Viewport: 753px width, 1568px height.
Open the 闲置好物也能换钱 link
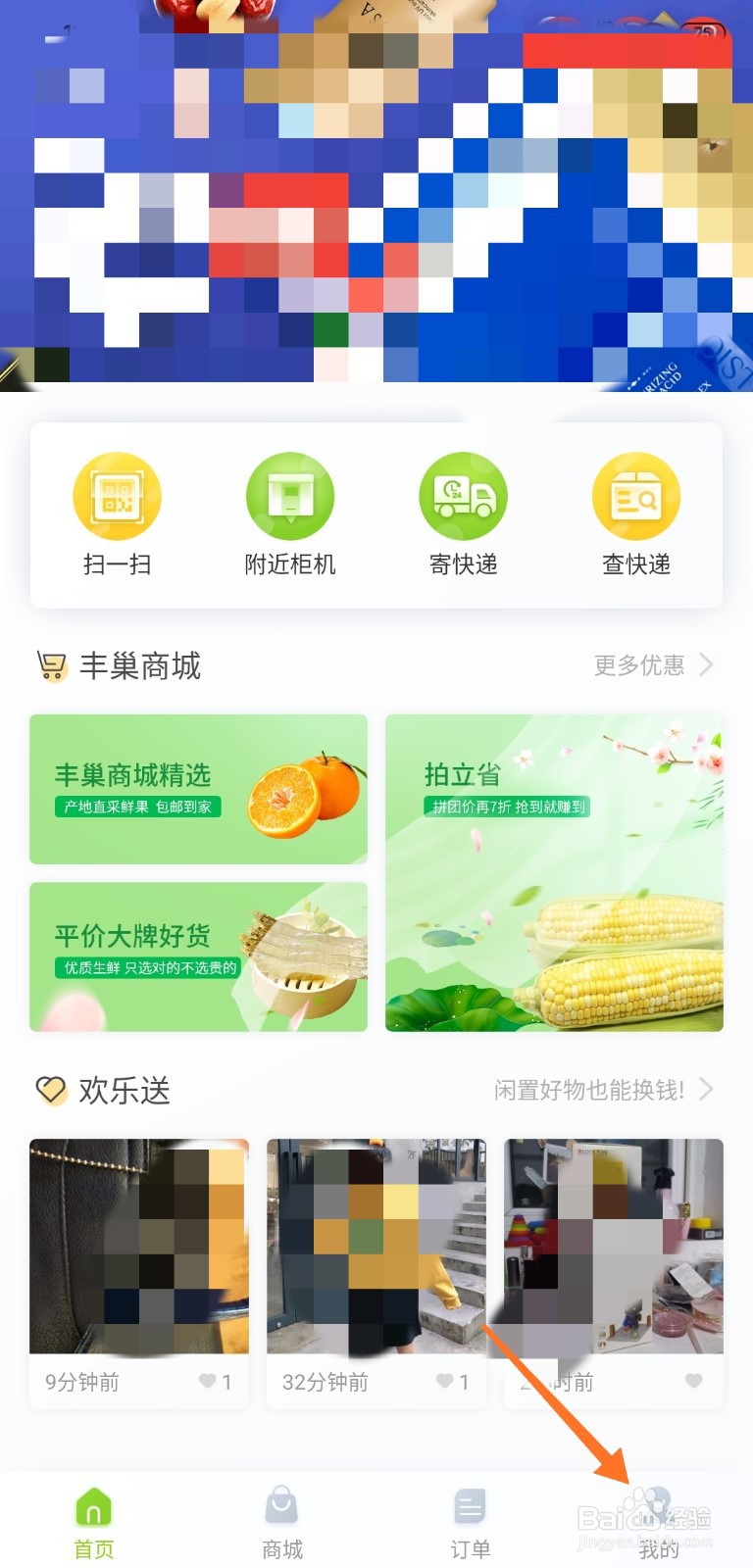[x=603, y=1090]
